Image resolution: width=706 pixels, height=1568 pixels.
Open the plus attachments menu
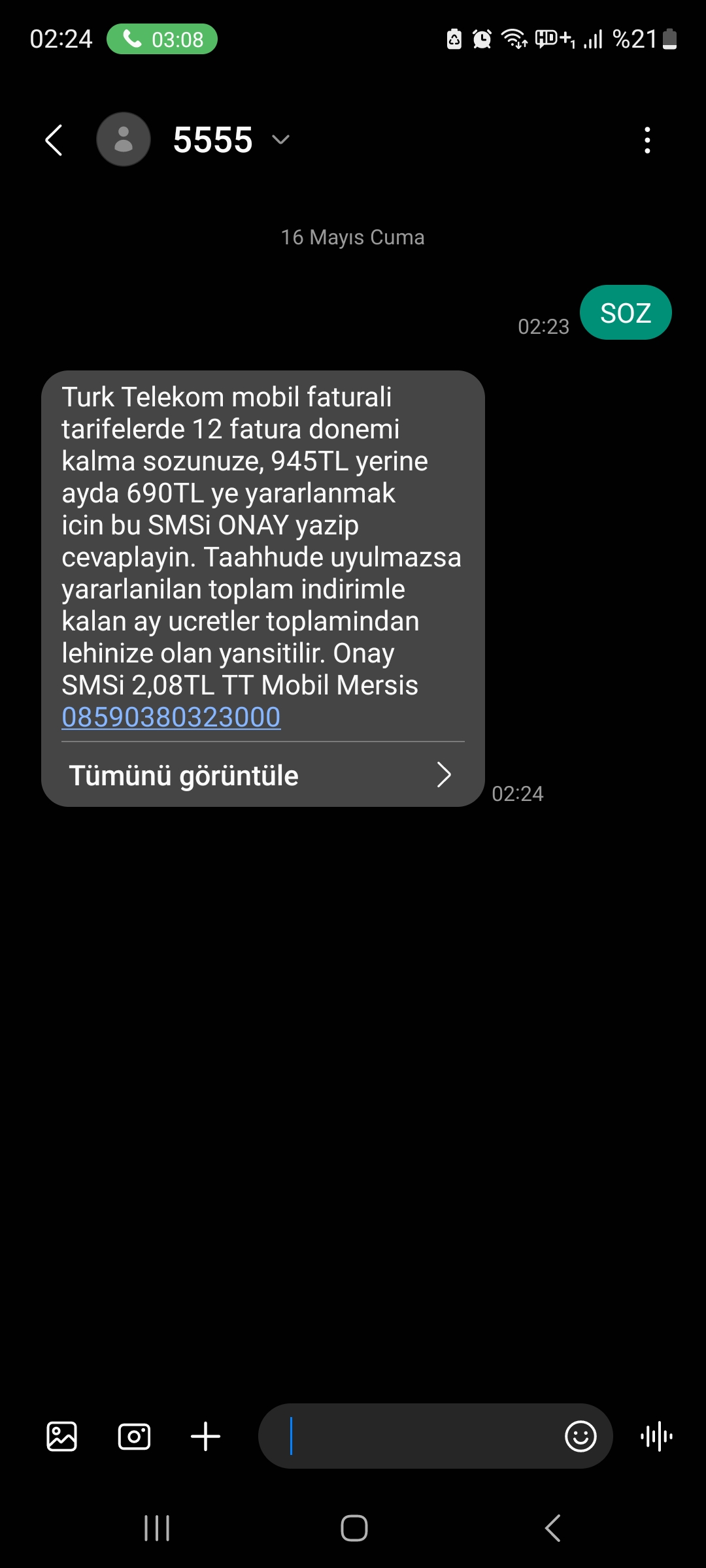point(205,1437)
